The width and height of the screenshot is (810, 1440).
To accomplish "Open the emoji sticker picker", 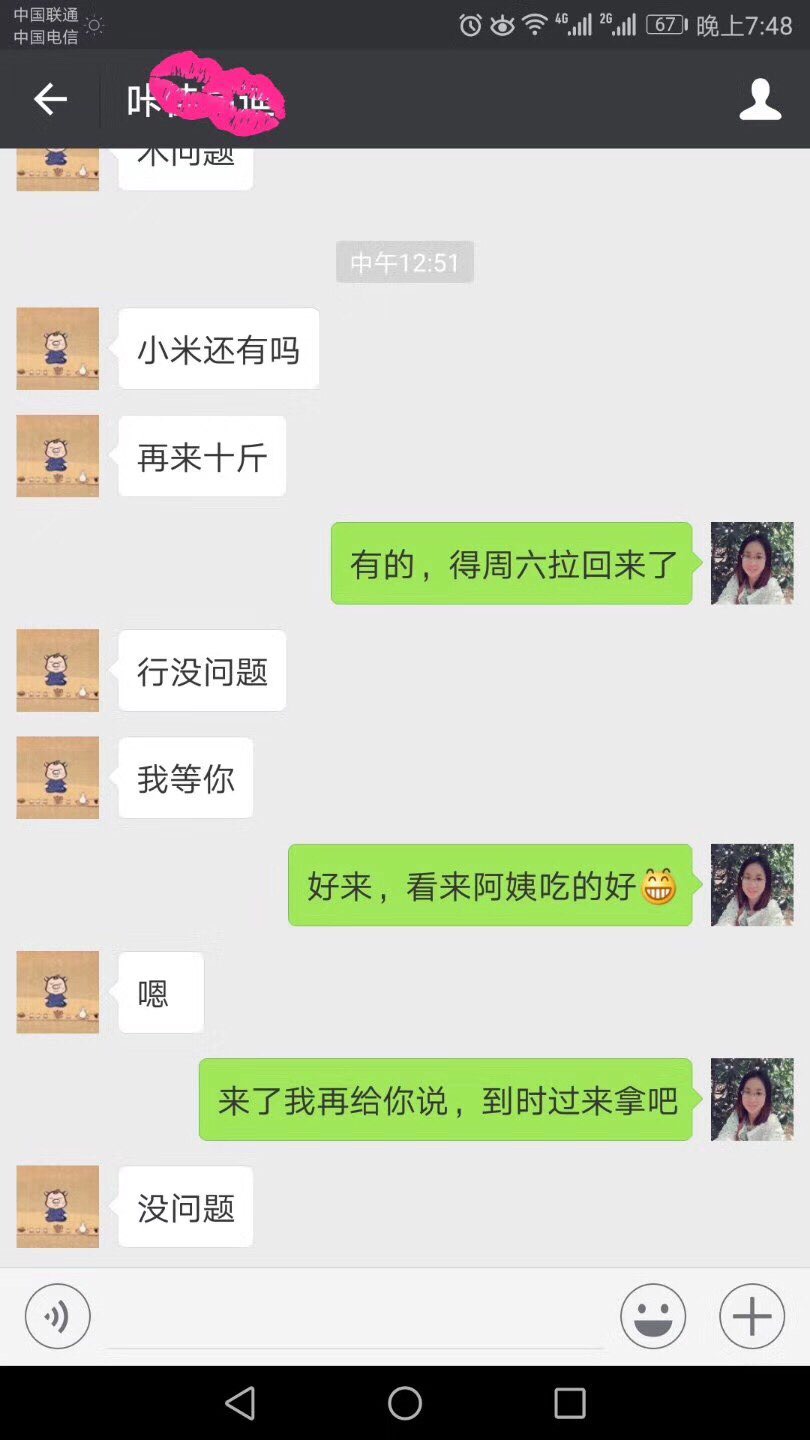I will [x=653, y=1316].
